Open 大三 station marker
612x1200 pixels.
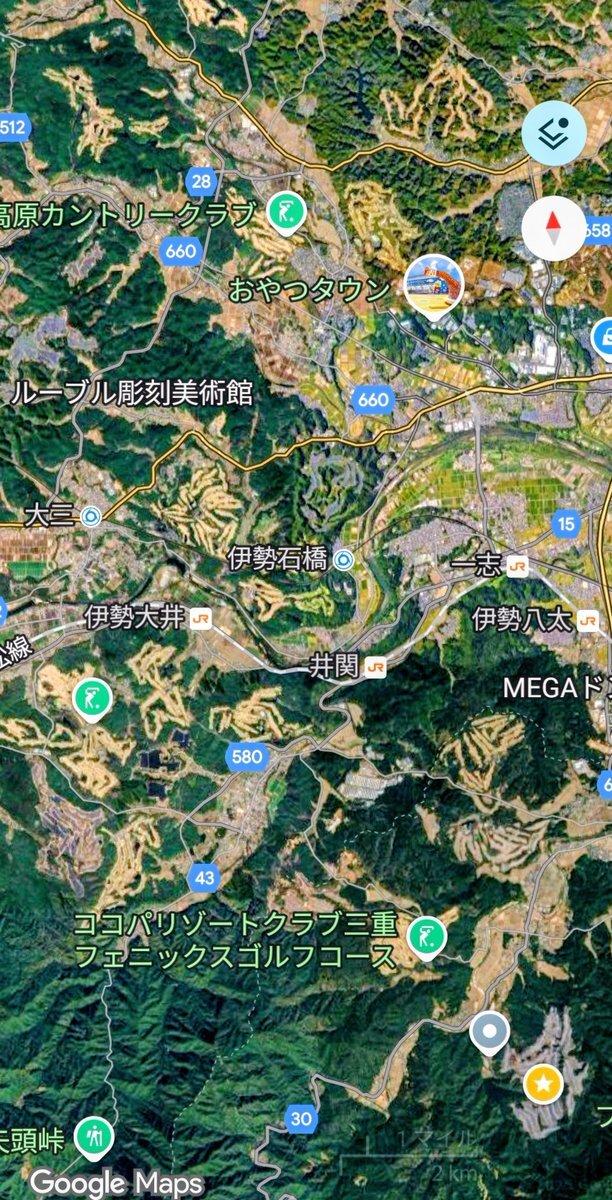coord(91,517)
